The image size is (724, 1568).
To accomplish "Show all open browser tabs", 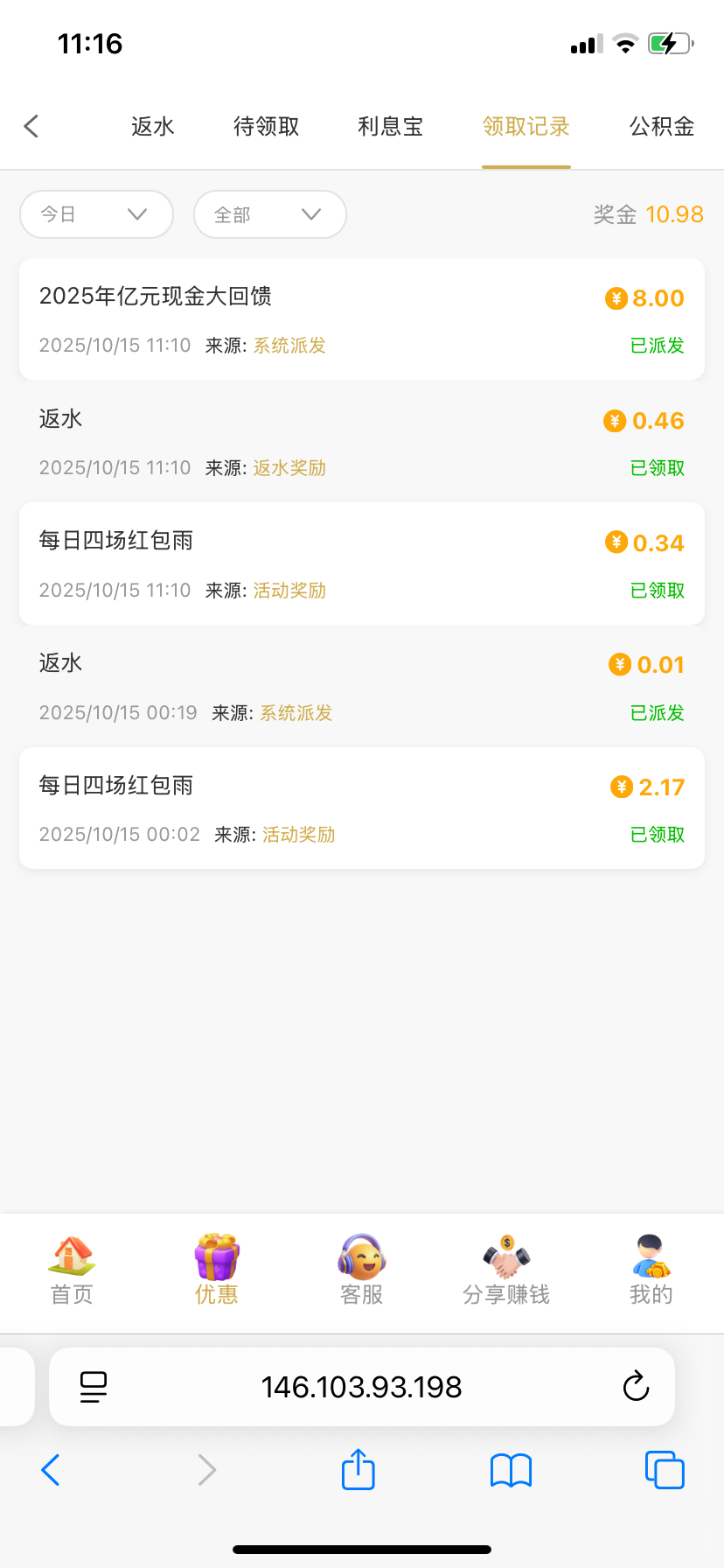I will (665, 1470).
